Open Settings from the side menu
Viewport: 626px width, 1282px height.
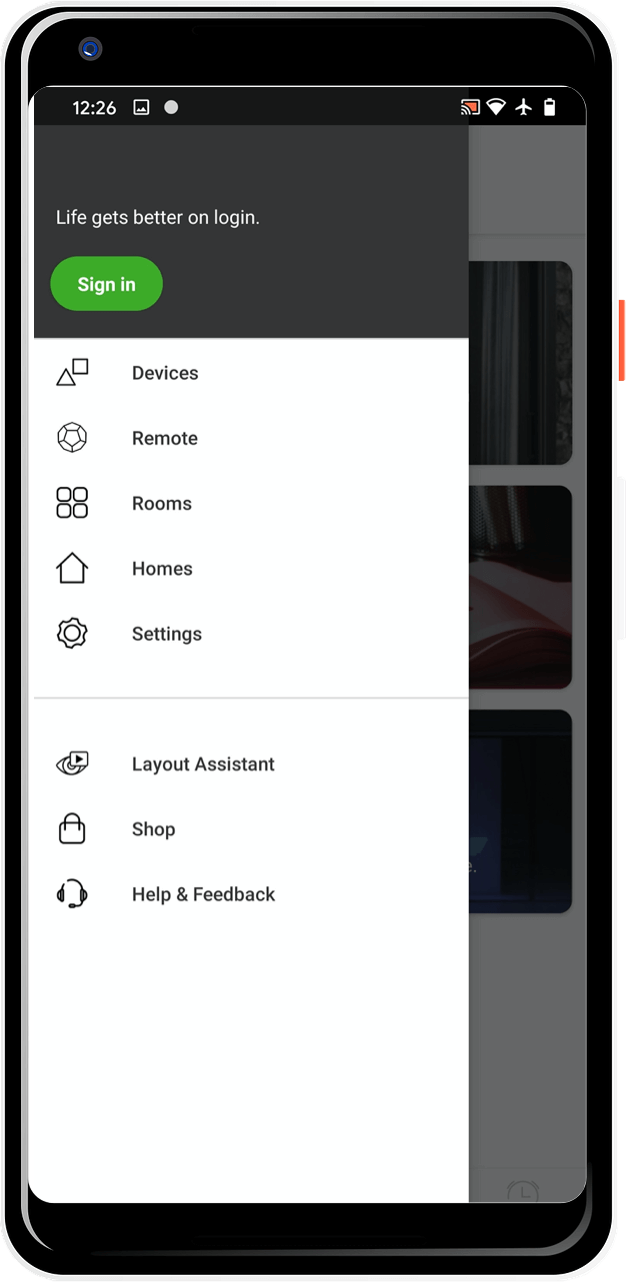click(x=166, y=634)
